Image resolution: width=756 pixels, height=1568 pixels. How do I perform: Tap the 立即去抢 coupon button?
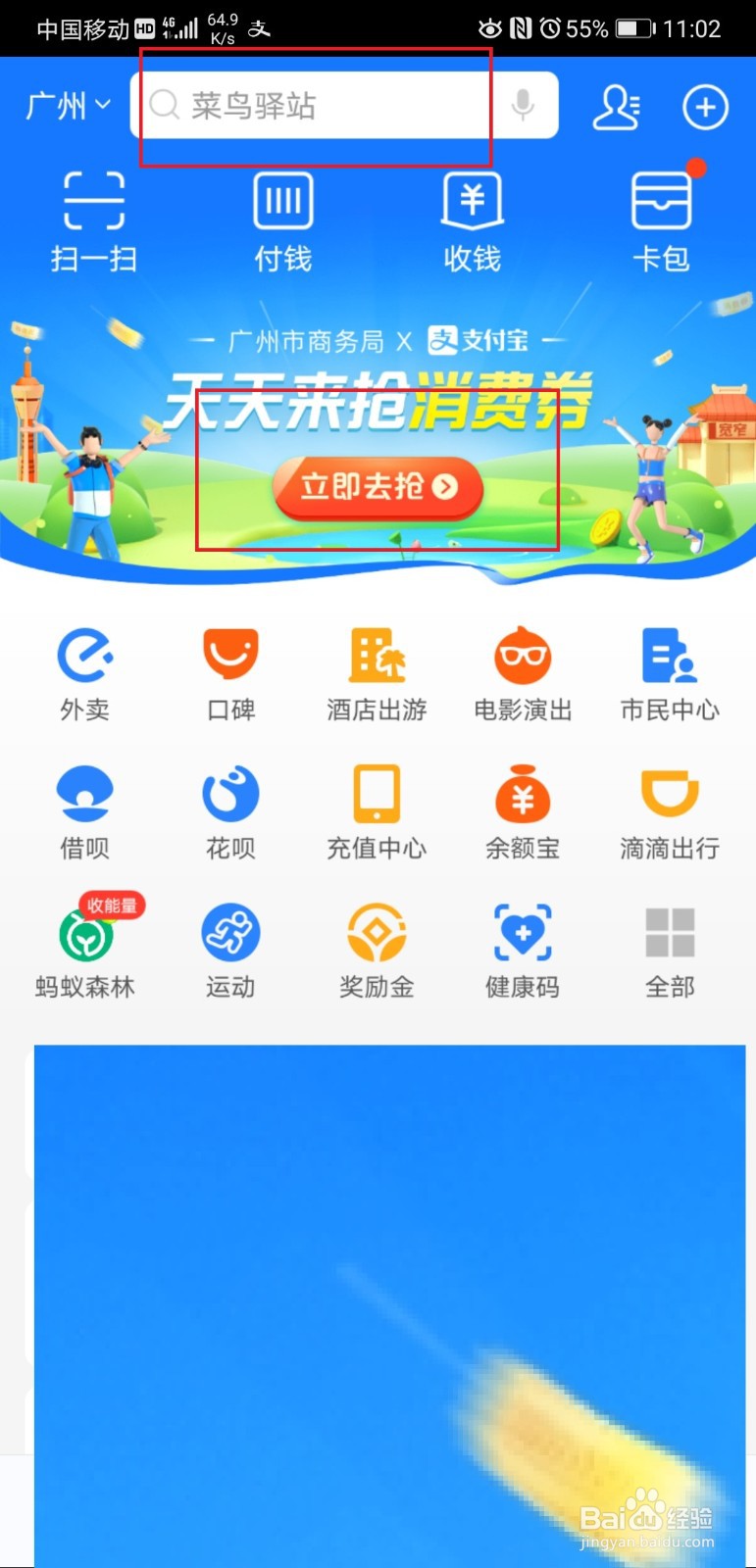click(x=378, y=488)
